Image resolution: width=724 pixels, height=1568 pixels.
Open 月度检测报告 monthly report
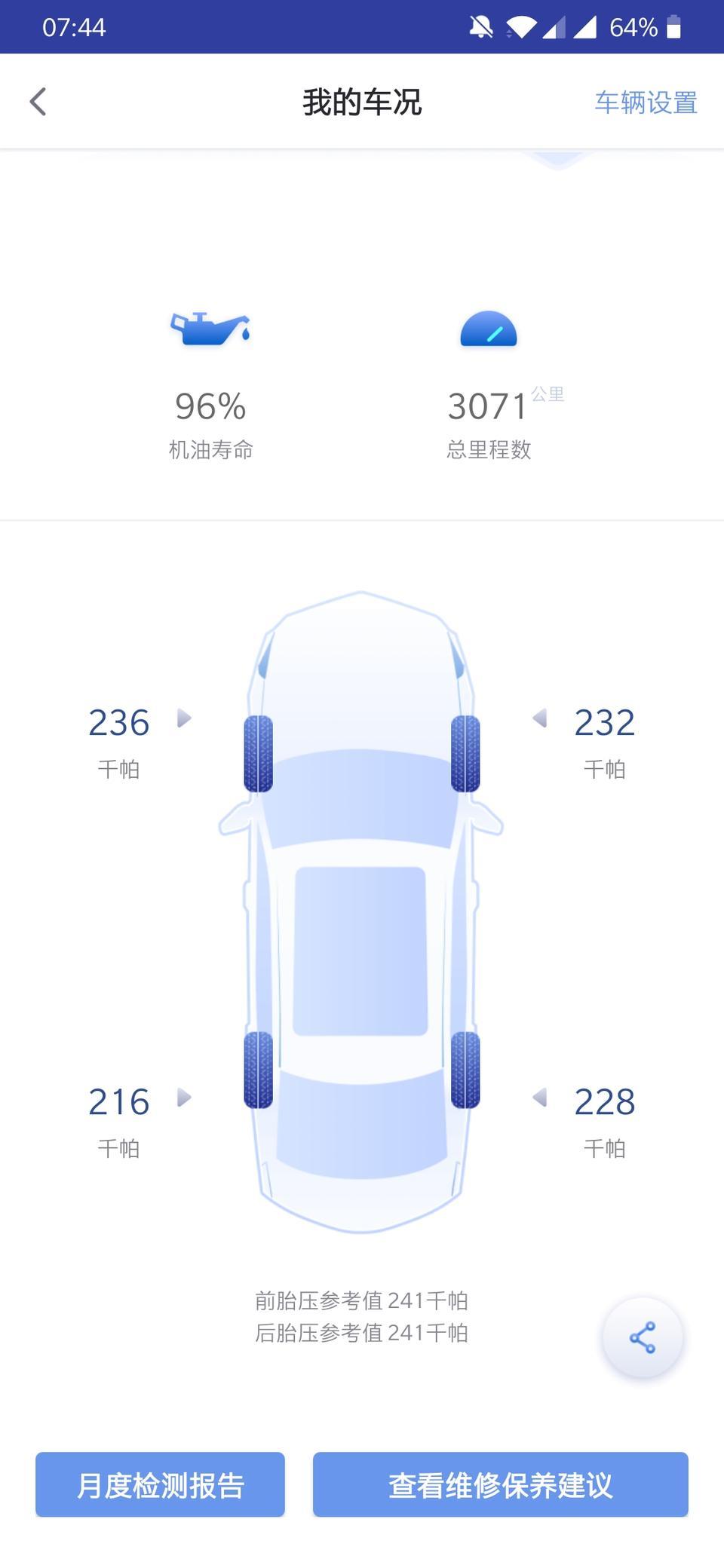tap(160, 1484)
